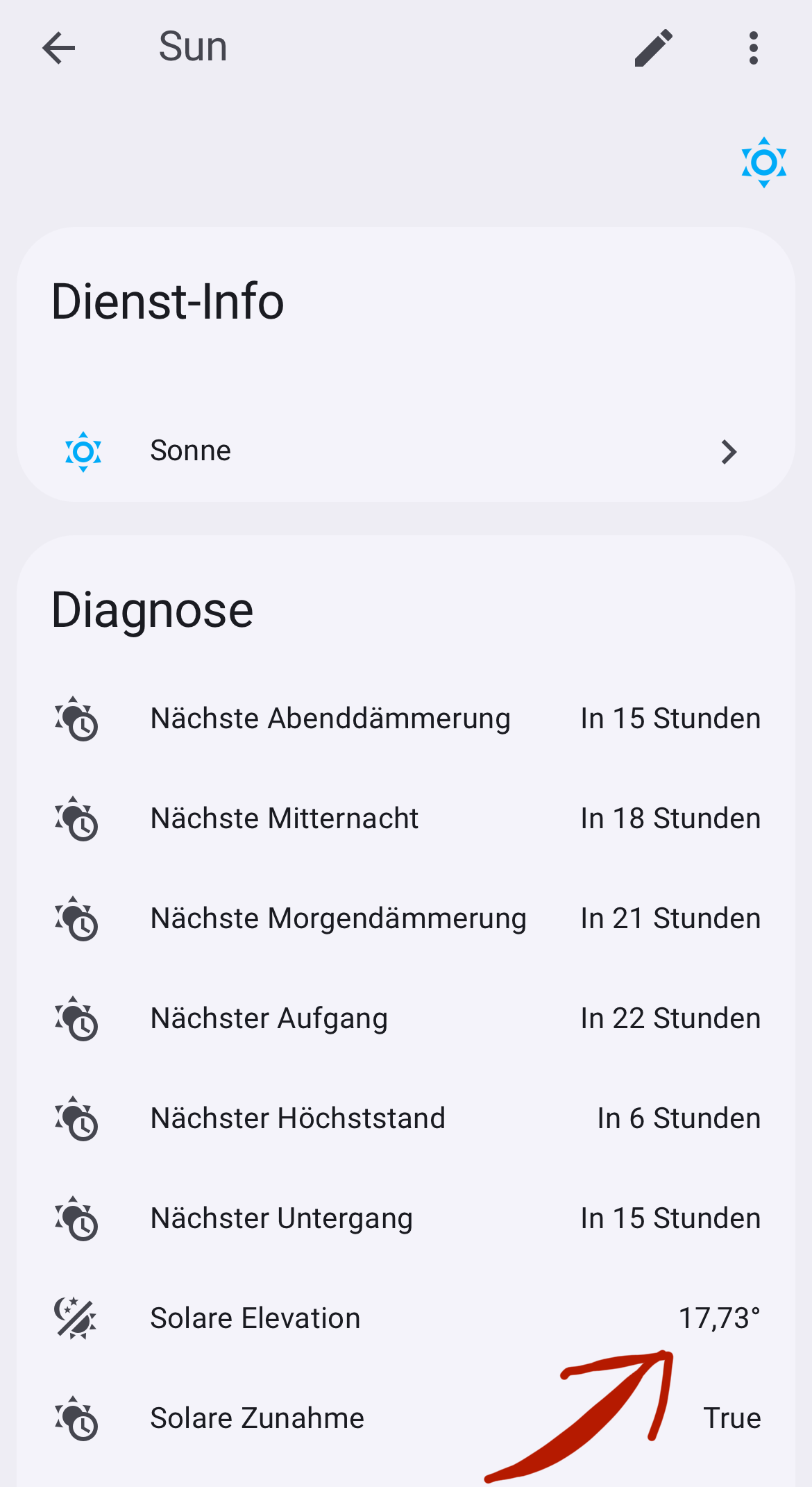
Task: View the Nächste Morgendämmerung entity
Action: 406,918
